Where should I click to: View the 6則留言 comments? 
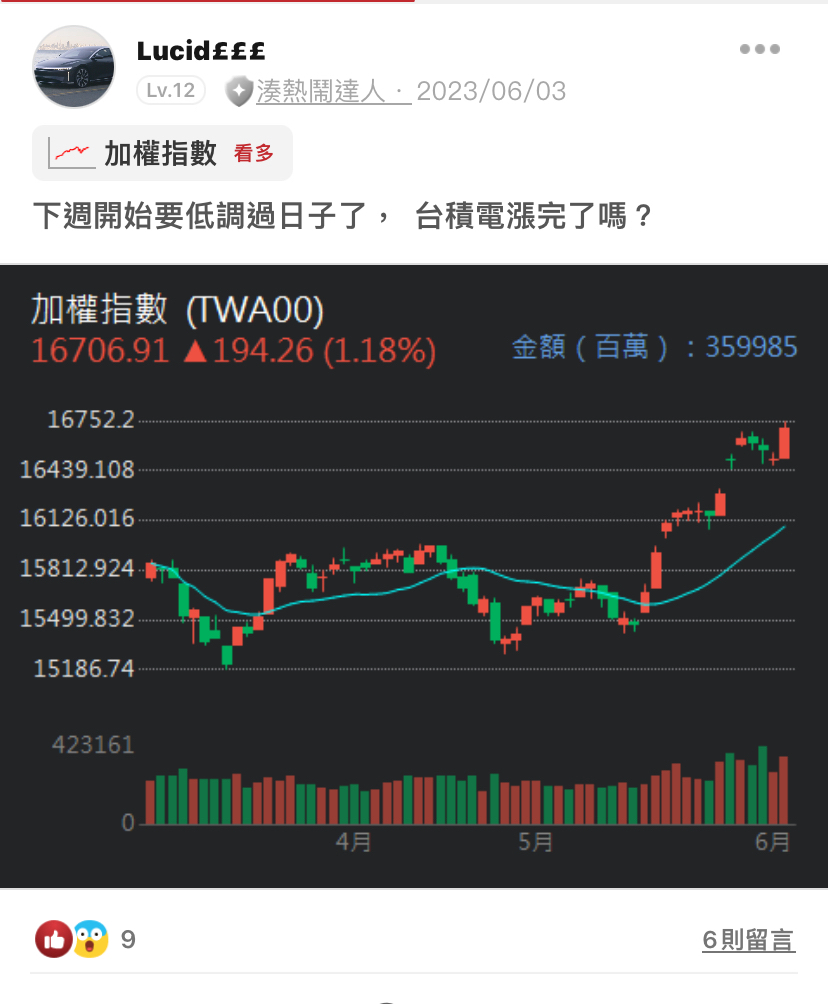point(749,940)
